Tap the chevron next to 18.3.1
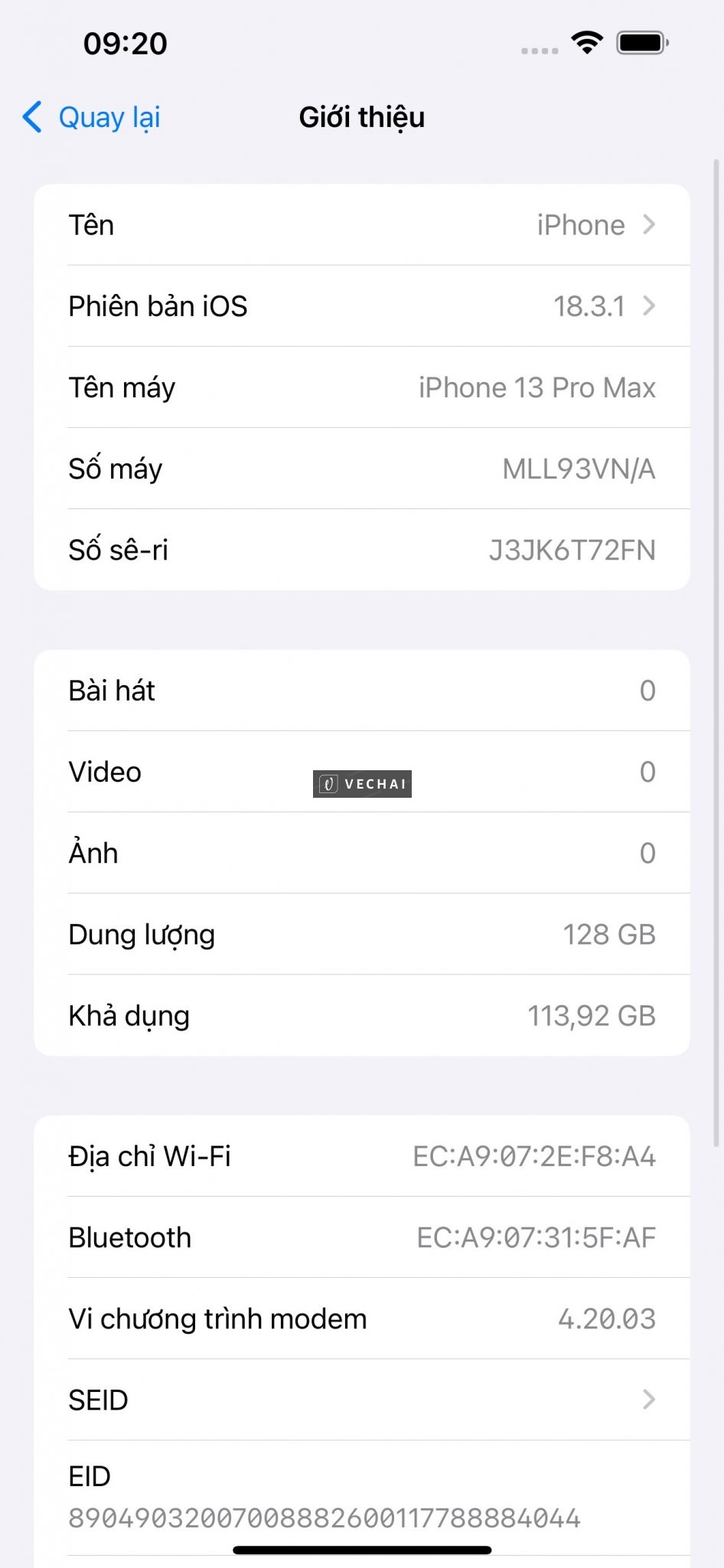The image size is (724, 1568). point(649,305)
